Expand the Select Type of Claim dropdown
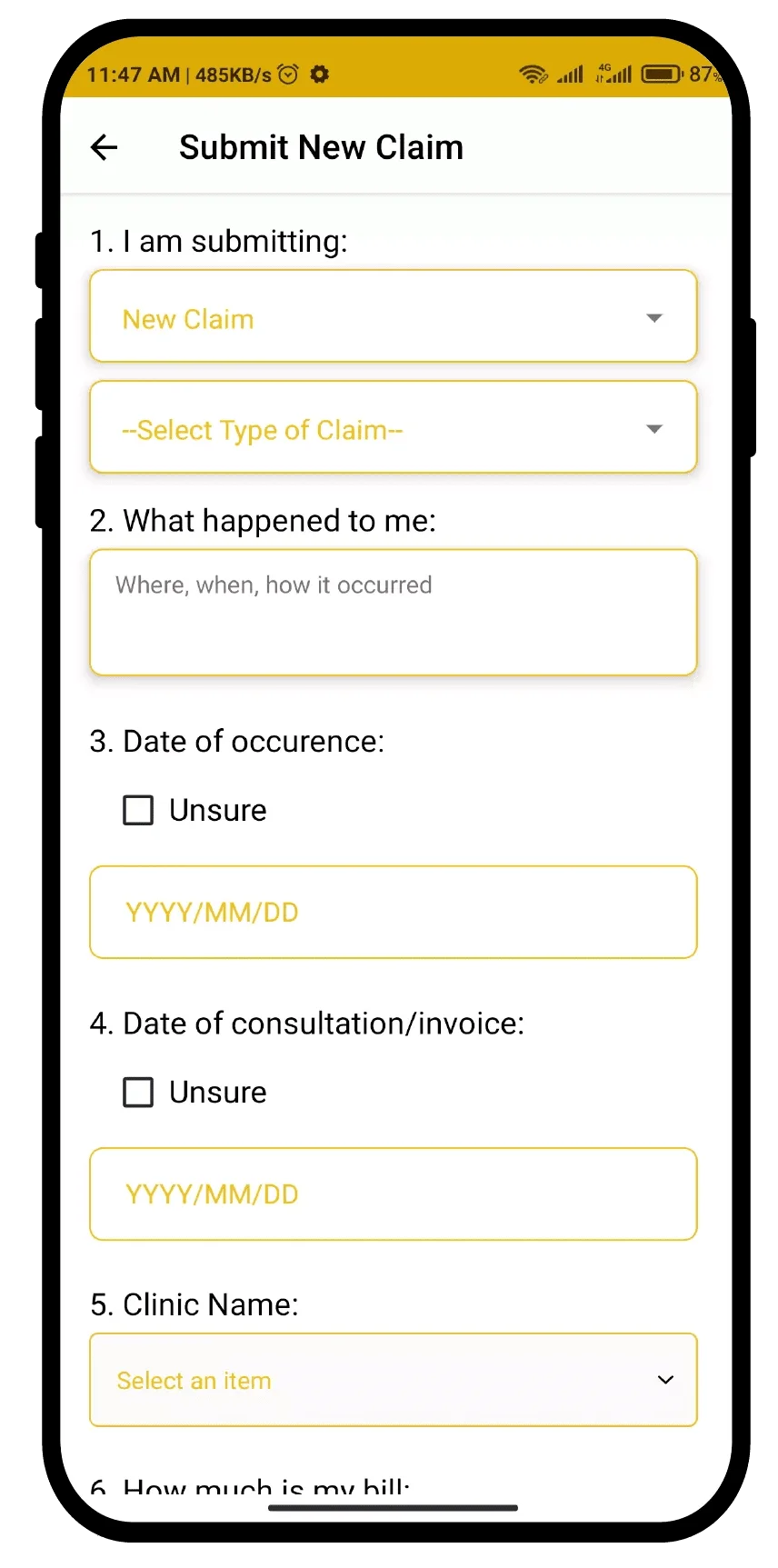778x1568 pixels. coord(393,428)
